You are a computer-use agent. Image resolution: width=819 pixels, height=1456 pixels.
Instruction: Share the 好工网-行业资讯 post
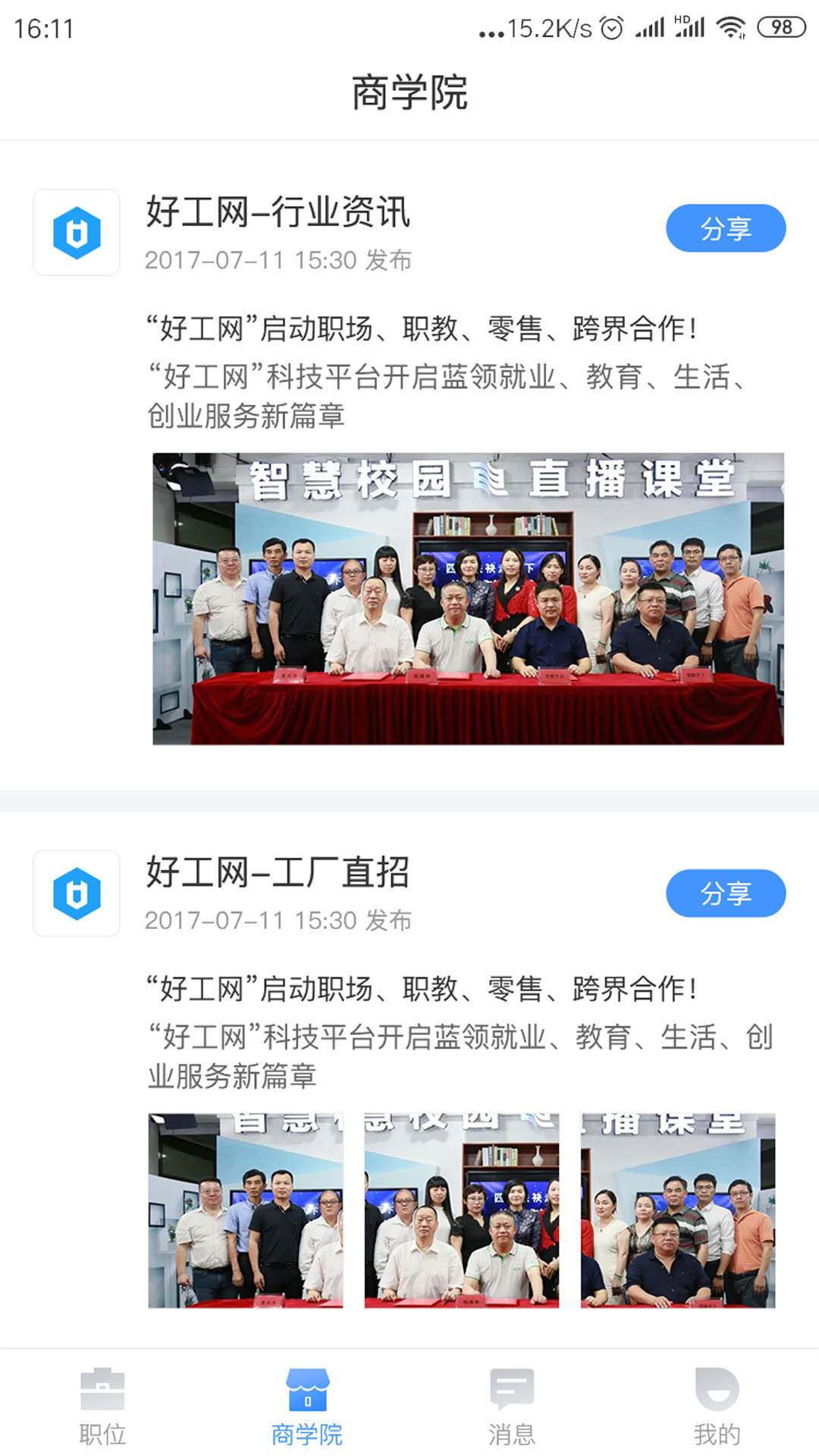(x=726, y=227)
